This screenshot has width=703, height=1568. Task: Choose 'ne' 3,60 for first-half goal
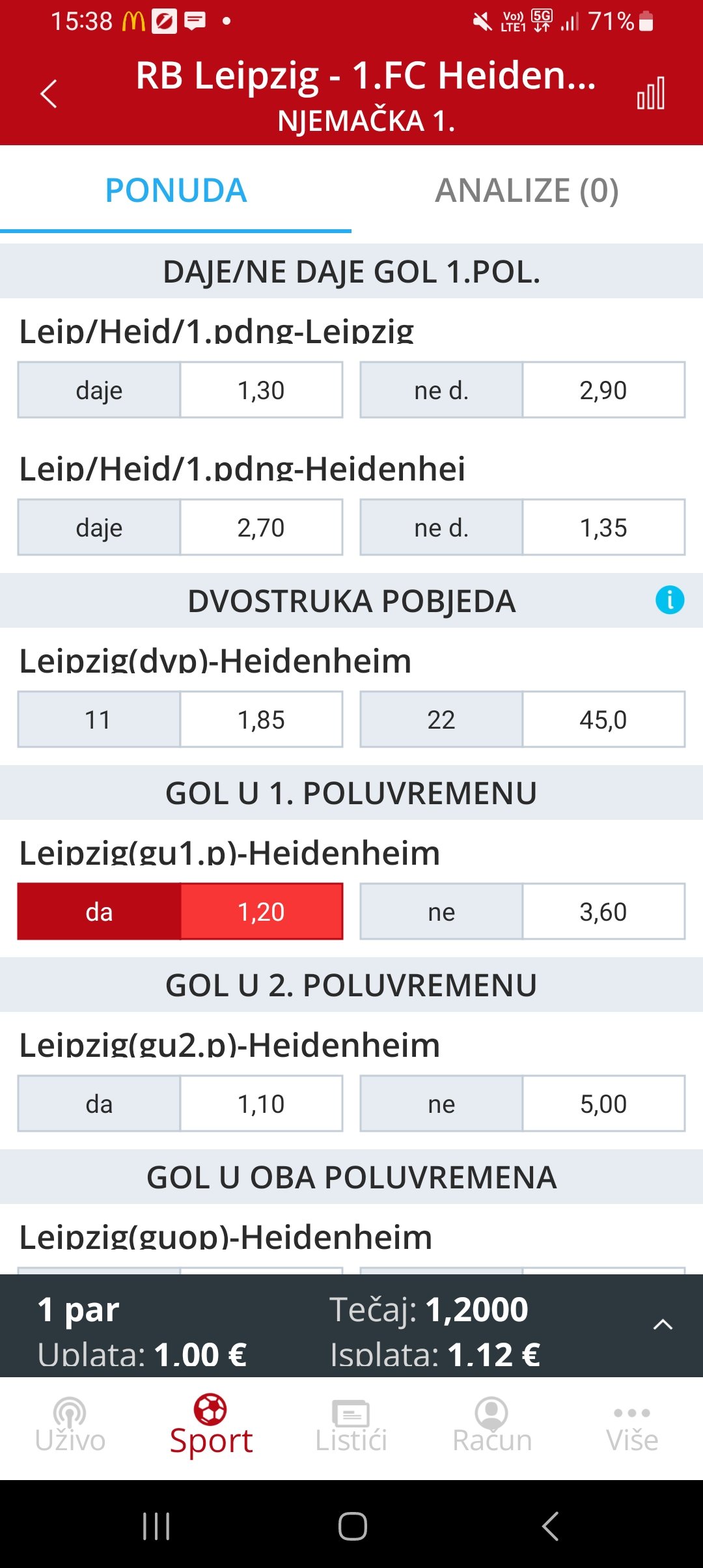pyautogui.click(x=522, y=912)
